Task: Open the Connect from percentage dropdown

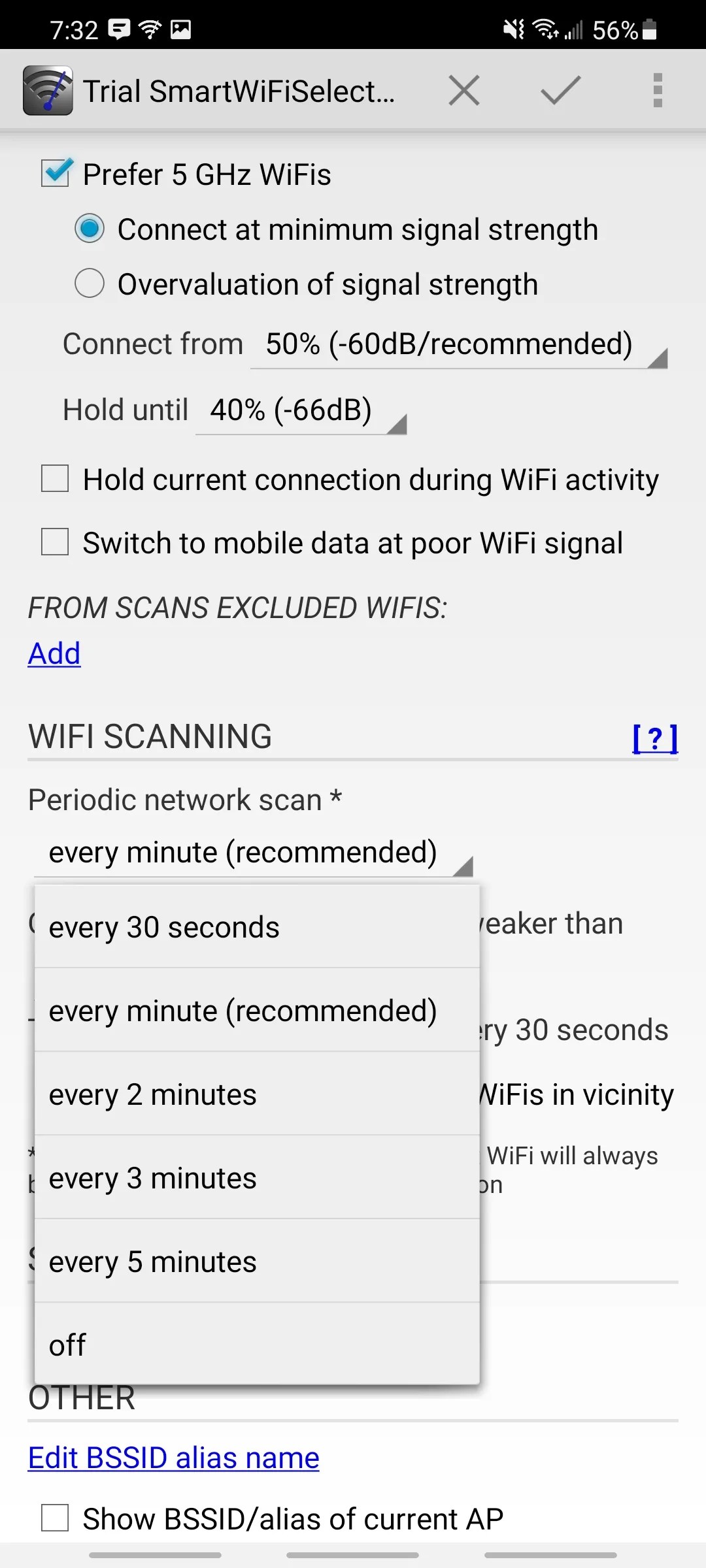Action: [x=458, y=344]
